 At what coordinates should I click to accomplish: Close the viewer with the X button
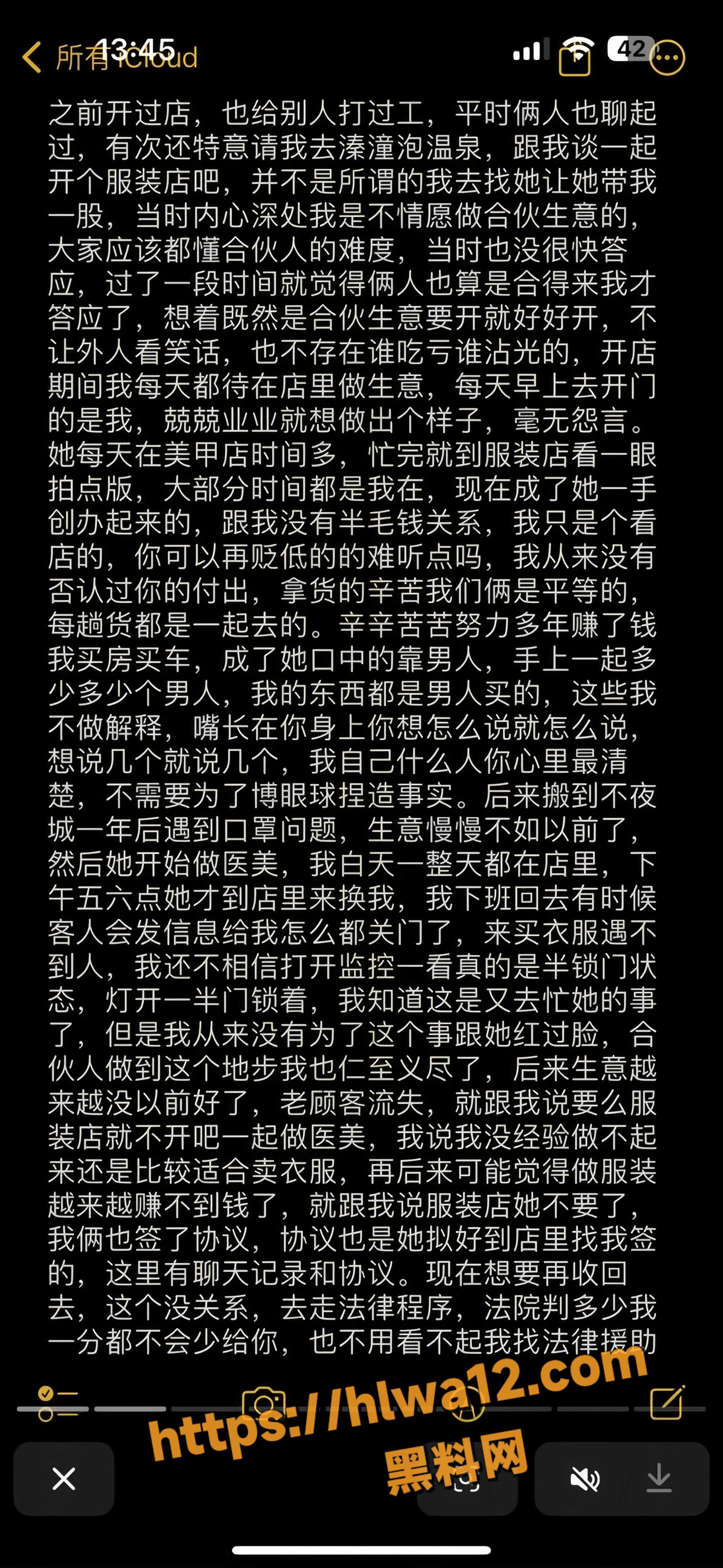(64, 1478)
